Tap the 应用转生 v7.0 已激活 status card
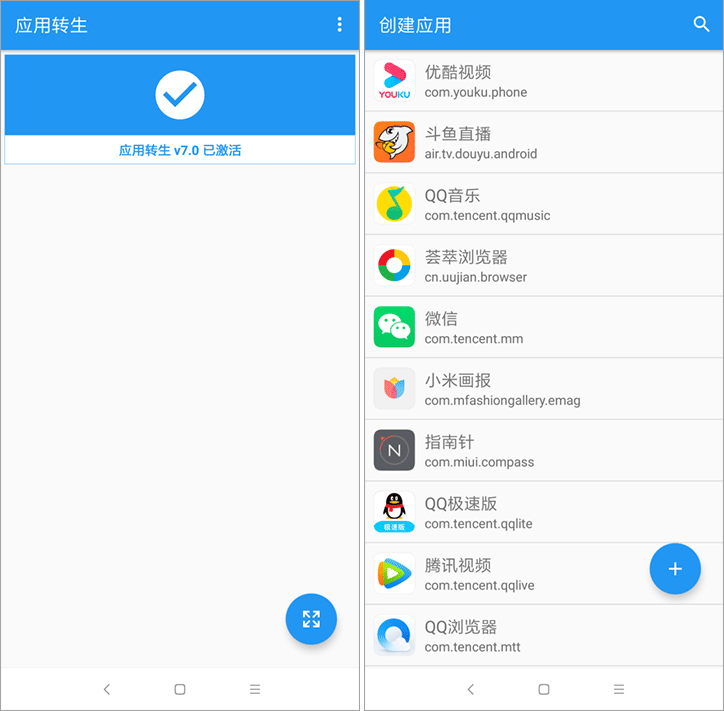Screen dimensions: 724x711 180,110
